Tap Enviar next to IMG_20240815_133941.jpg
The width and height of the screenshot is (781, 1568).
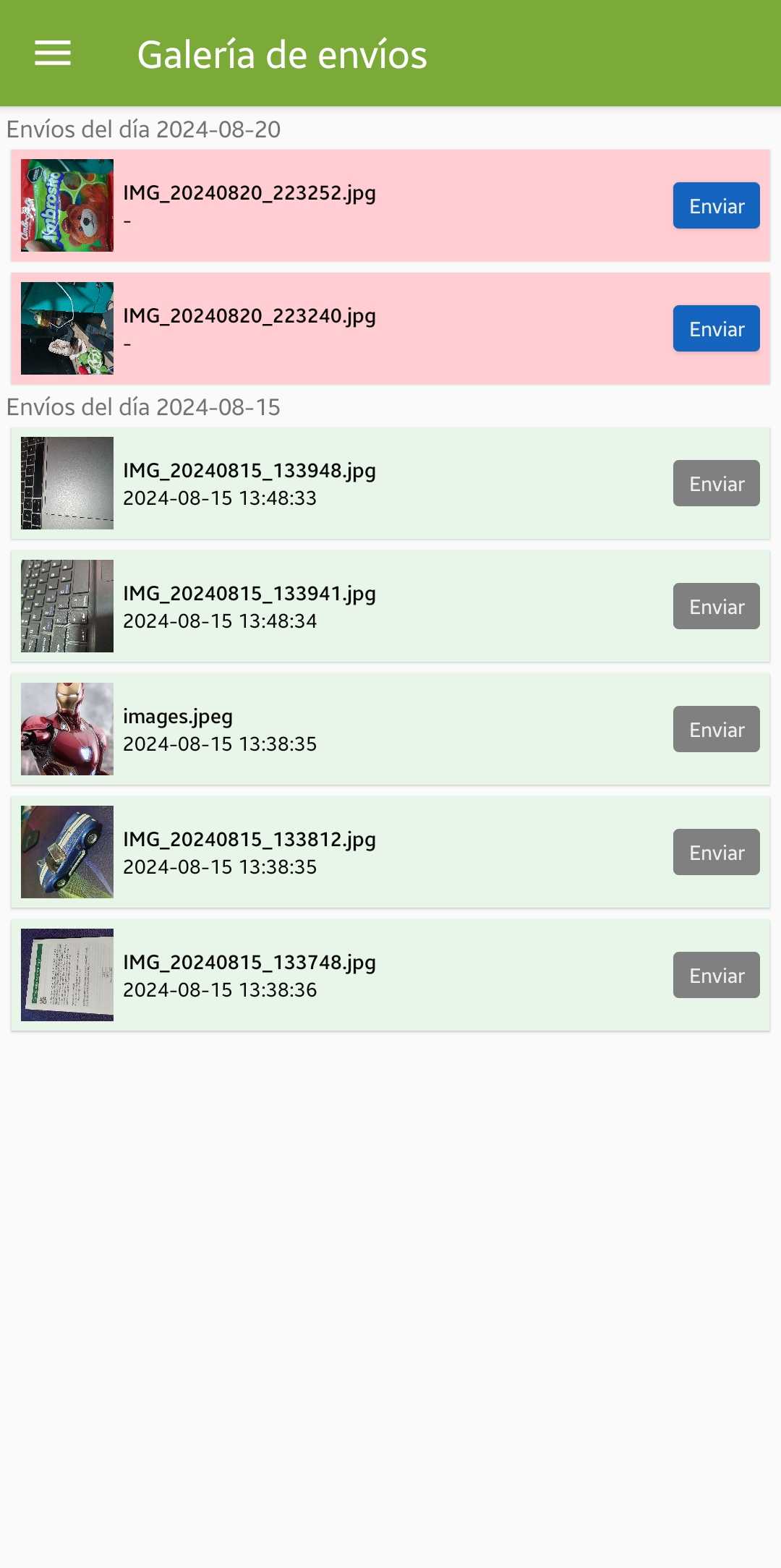coord(716,607)
